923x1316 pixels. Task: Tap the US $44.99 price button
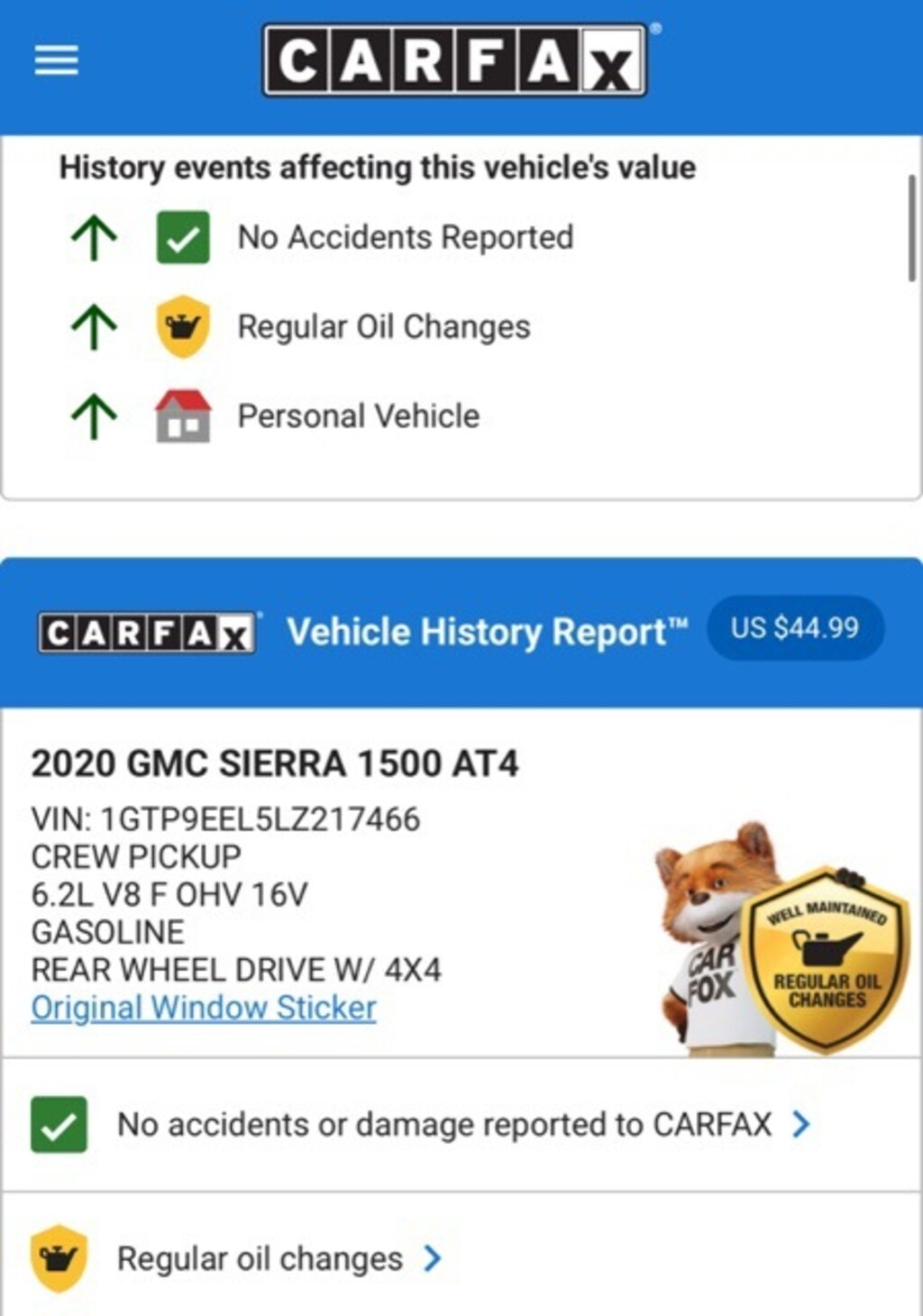[794, 628]
